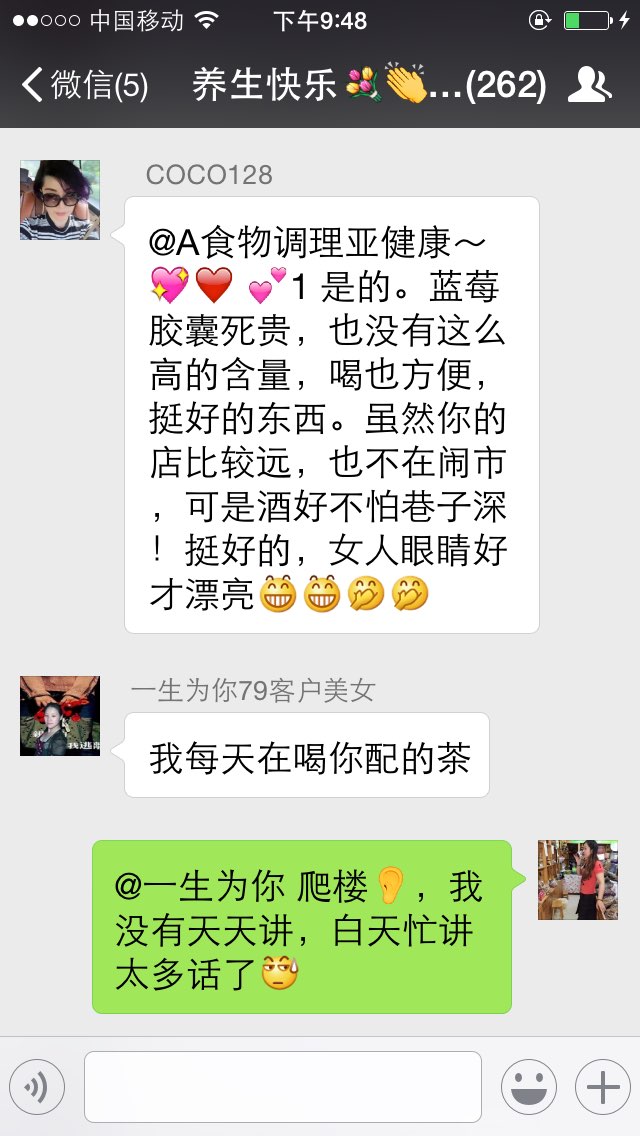Open COCO128's profile avatar
640x1136 pixels.
(59, 200)
